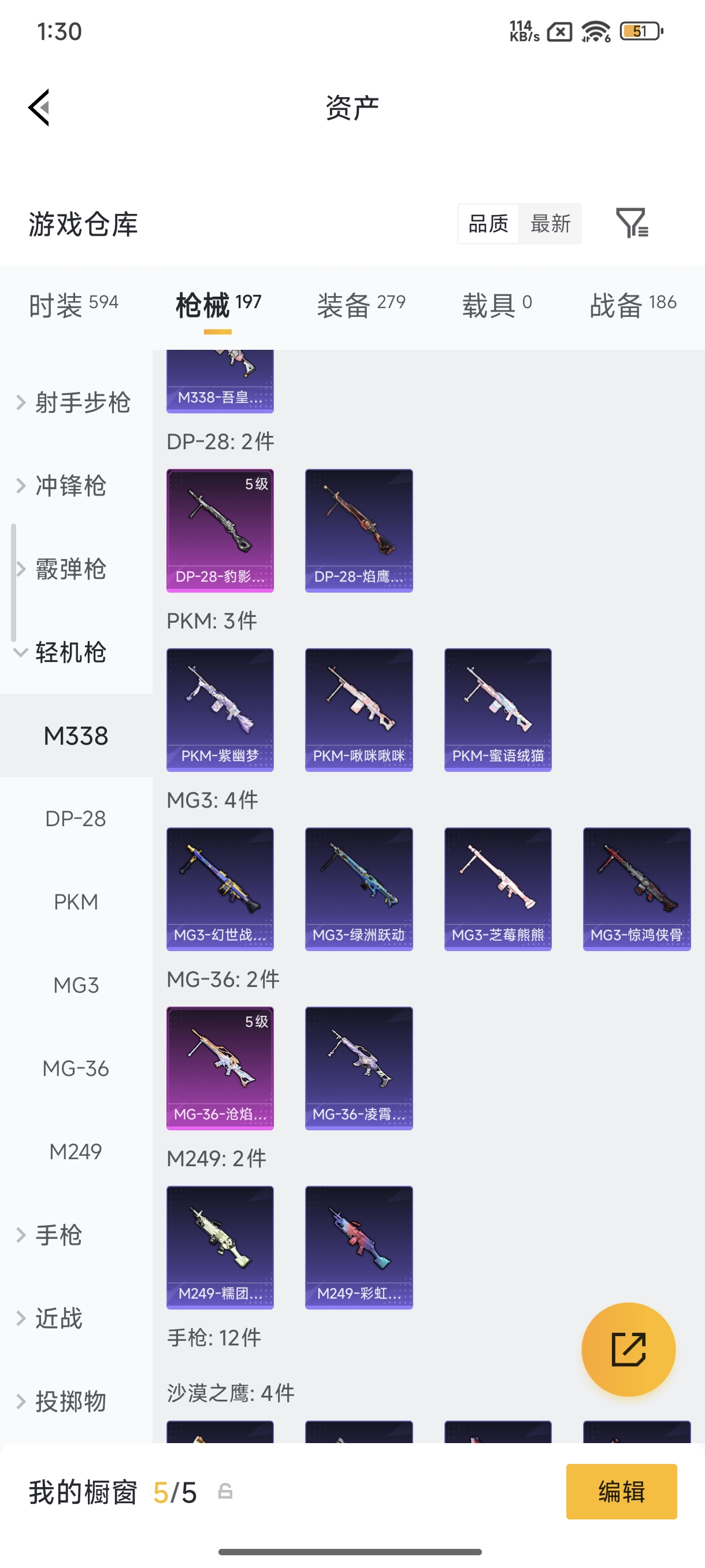The image size is (705, 1568).
Task: Sort the warehouse by 最新
Action: click(550, 223)
